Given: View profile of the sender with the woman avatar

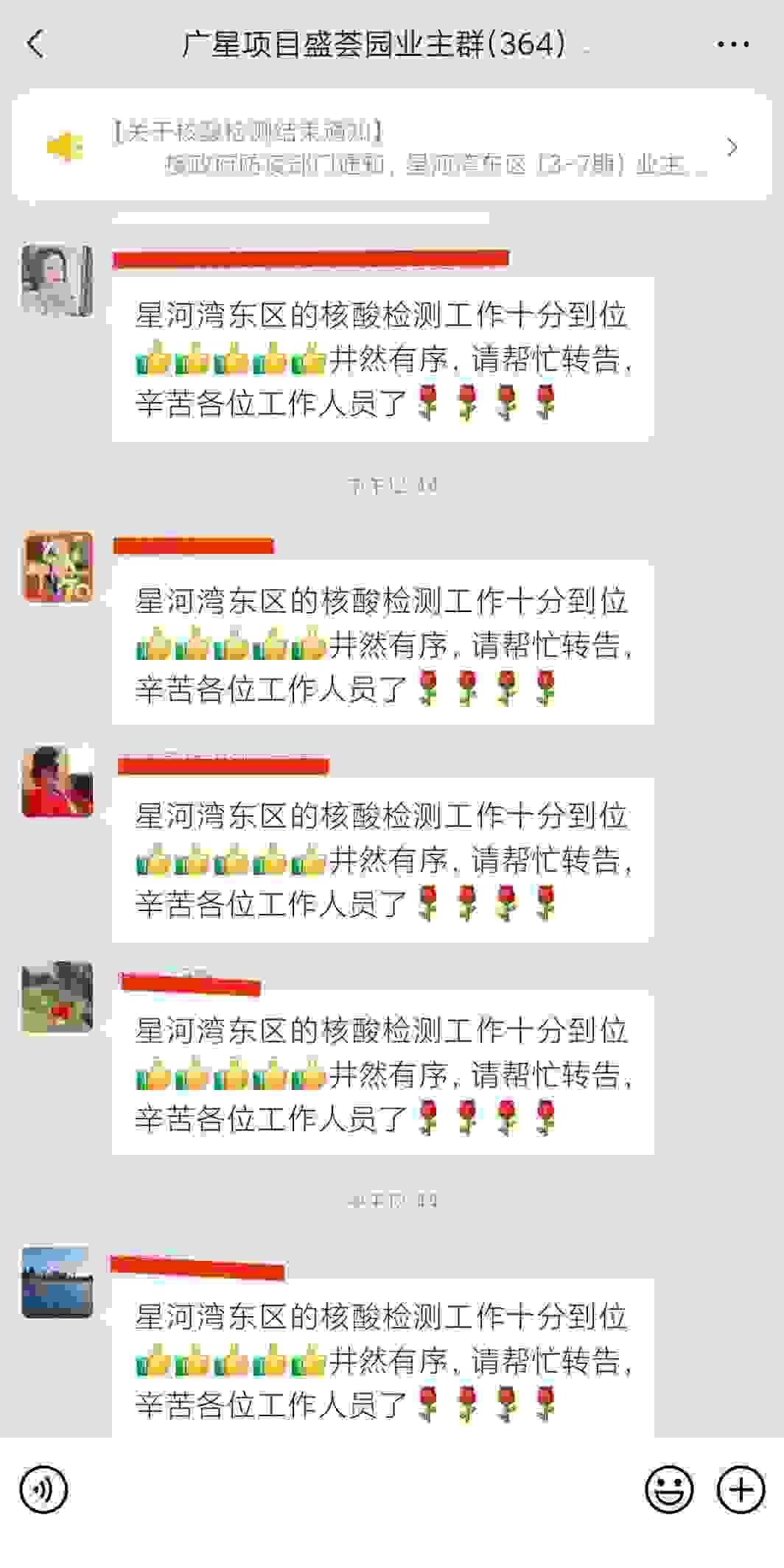Looking at the screenshot, I should pos(57,281).
